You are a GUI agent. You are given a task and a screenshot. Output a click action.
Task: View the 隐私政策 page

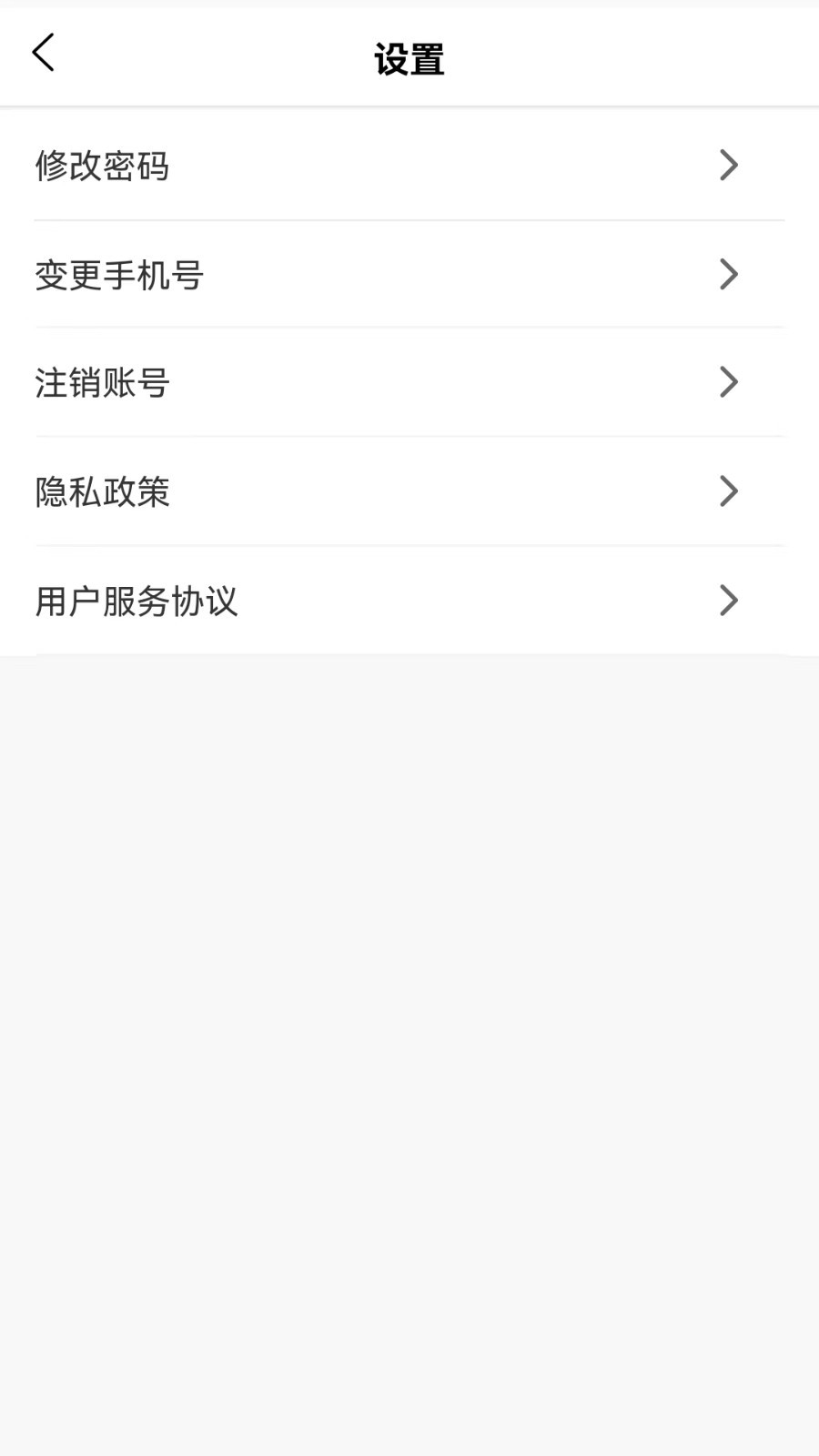click(x=409, y=491)
